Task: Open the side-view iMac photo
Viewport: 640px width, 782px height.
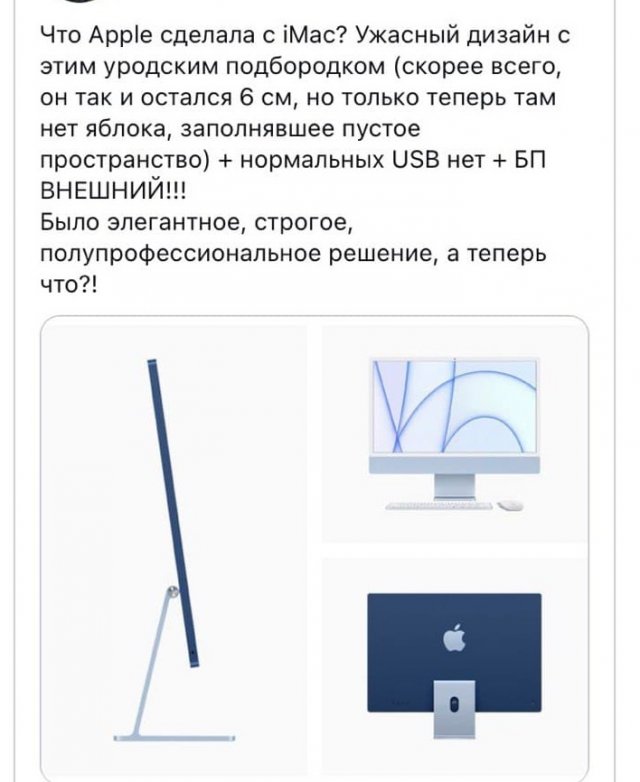Action: [x=175, y=550]
